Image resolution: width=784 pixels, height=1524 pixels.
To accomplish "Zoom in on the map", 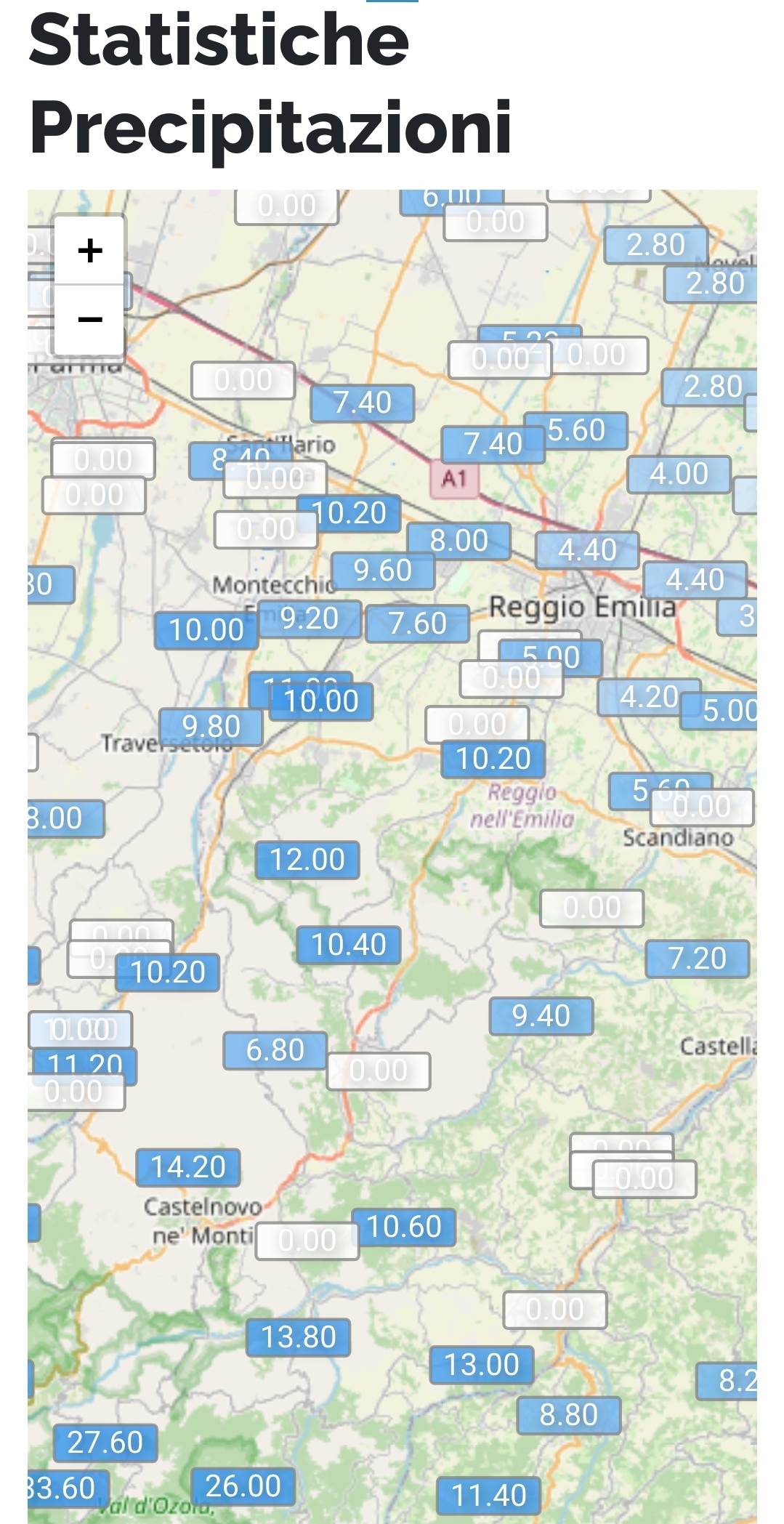I will [89, 251].
